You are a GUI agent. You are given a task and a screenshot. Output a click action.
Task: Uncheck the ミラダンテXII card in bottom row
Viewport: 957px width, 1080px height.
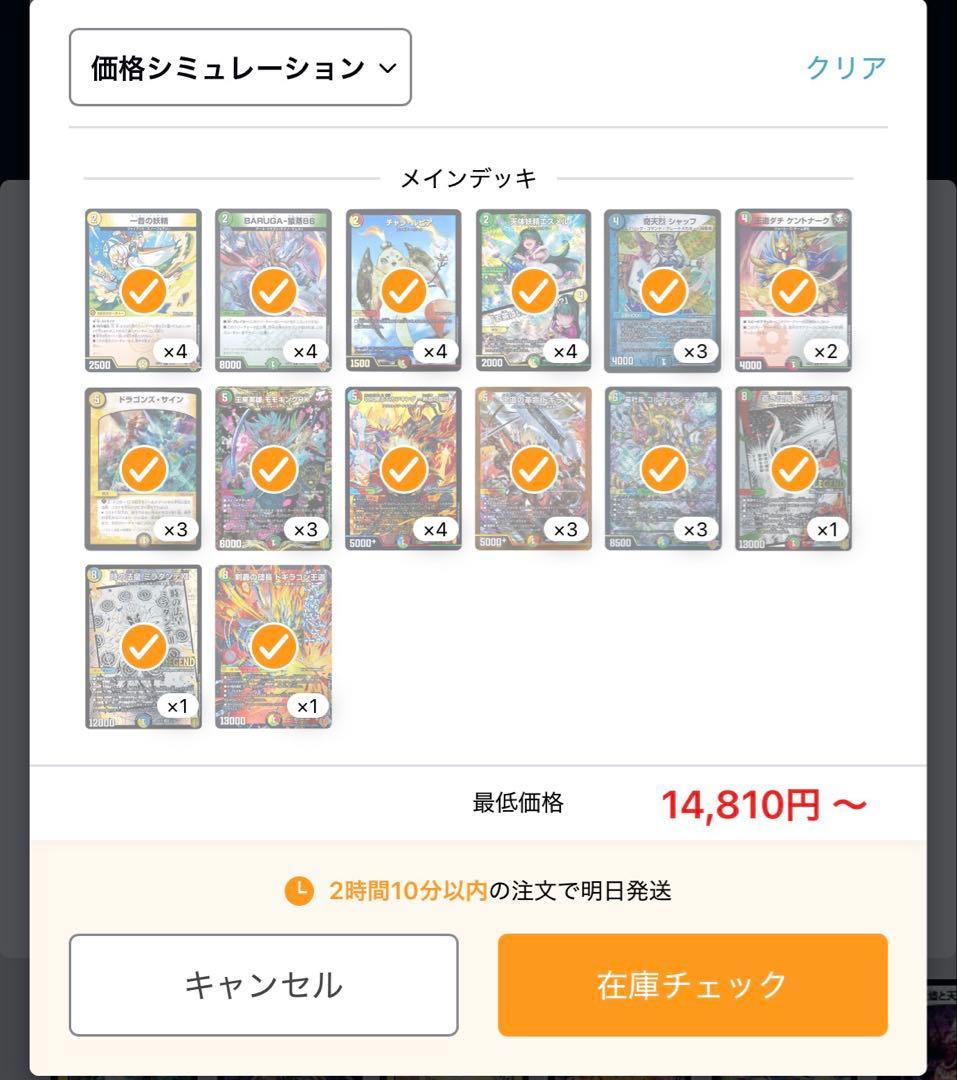[x=142, y=644]
